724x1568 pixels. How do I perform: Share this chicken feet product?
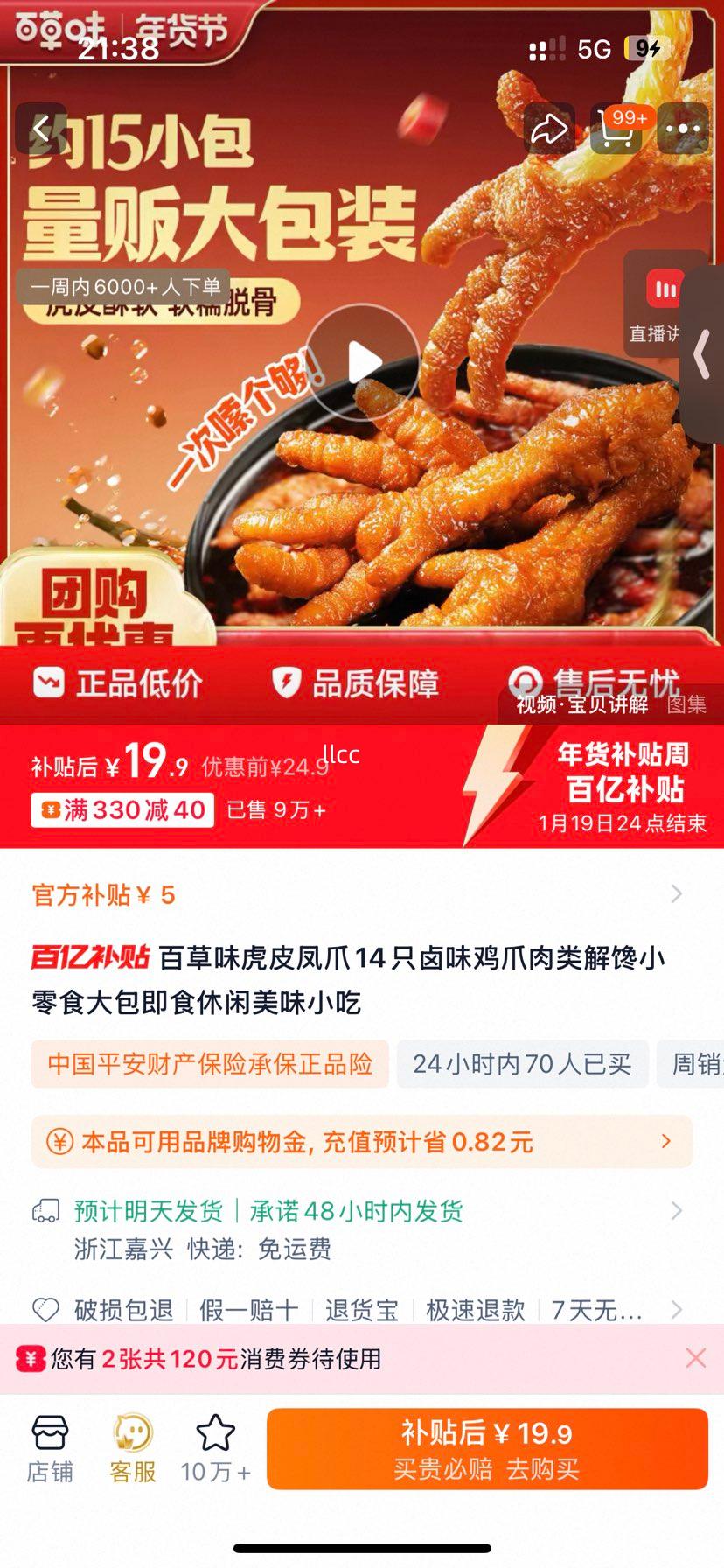click(549, 129)
